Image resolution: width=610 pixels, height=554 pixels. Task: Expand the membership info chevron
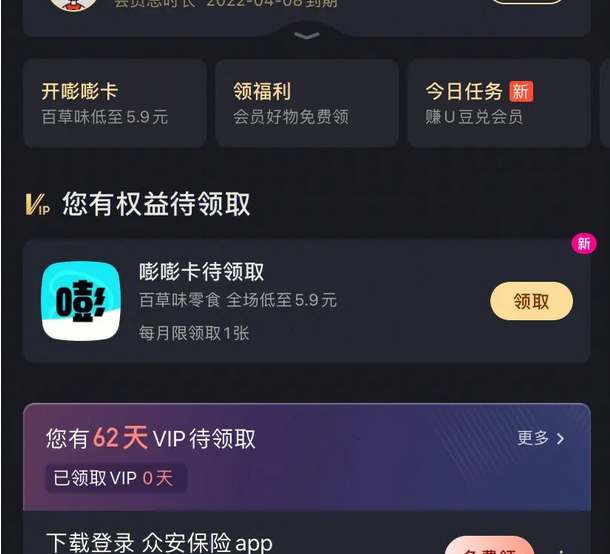click(307, 36)
